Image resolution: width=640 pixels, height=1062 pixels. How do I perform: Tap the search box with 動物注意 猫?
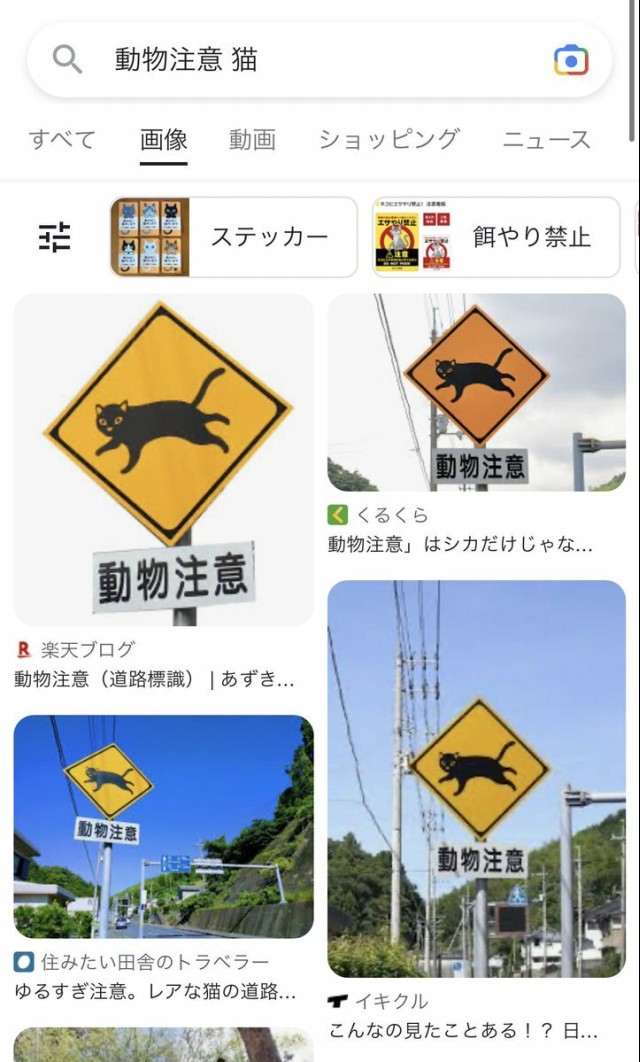click(319, 60)
